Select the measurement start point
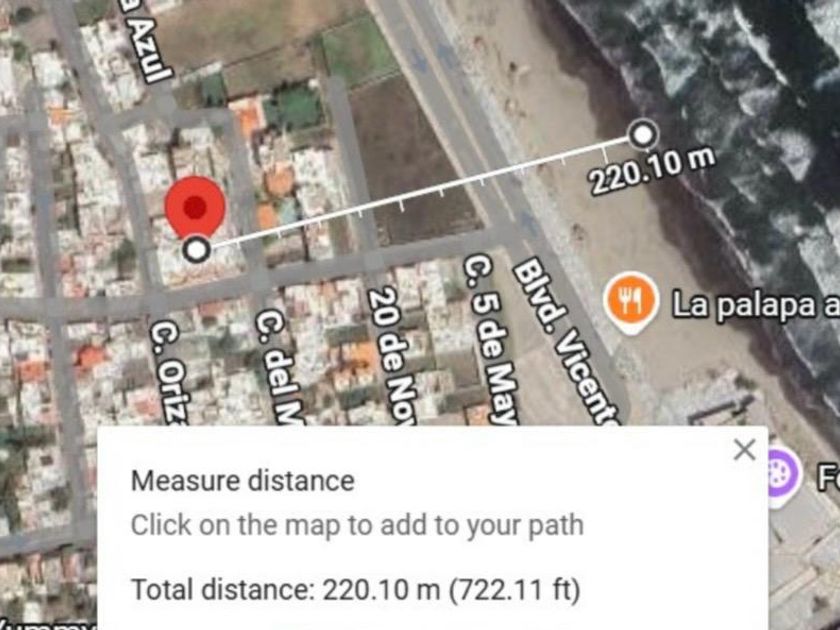 pos(198,248)
